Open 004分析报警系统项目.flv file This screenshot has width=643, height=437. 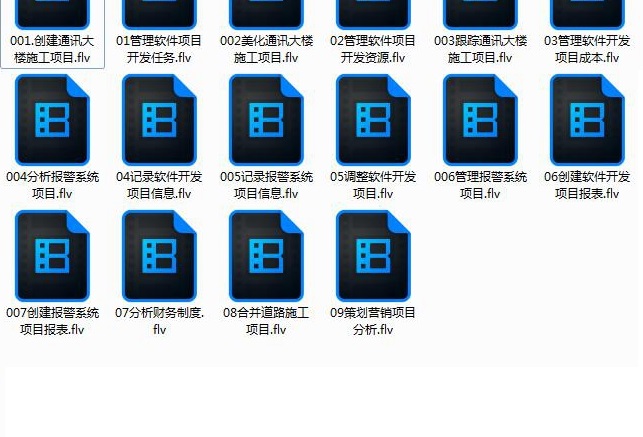(x=52, y=120)
